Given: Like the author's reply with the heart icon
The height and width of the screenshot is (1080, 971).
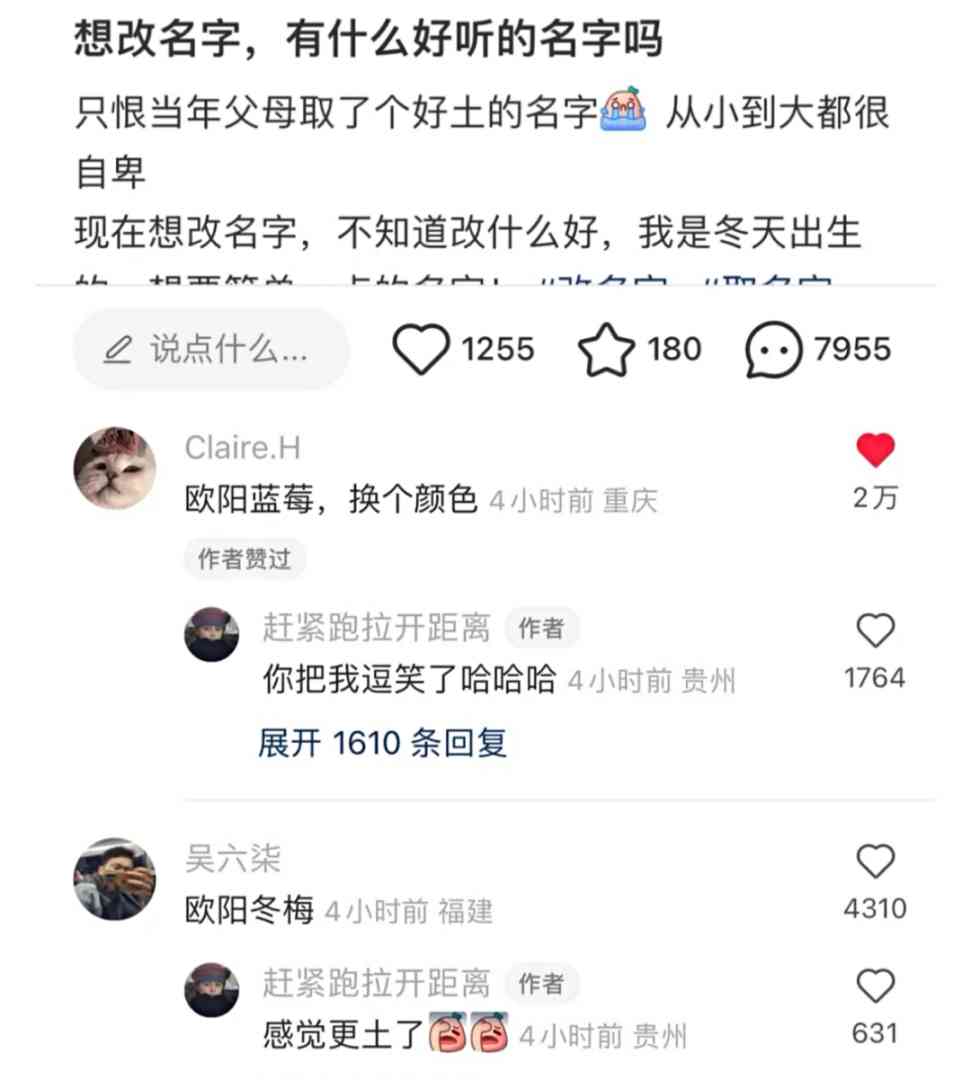Looking at the screenshot, I should tap(876, 629).
